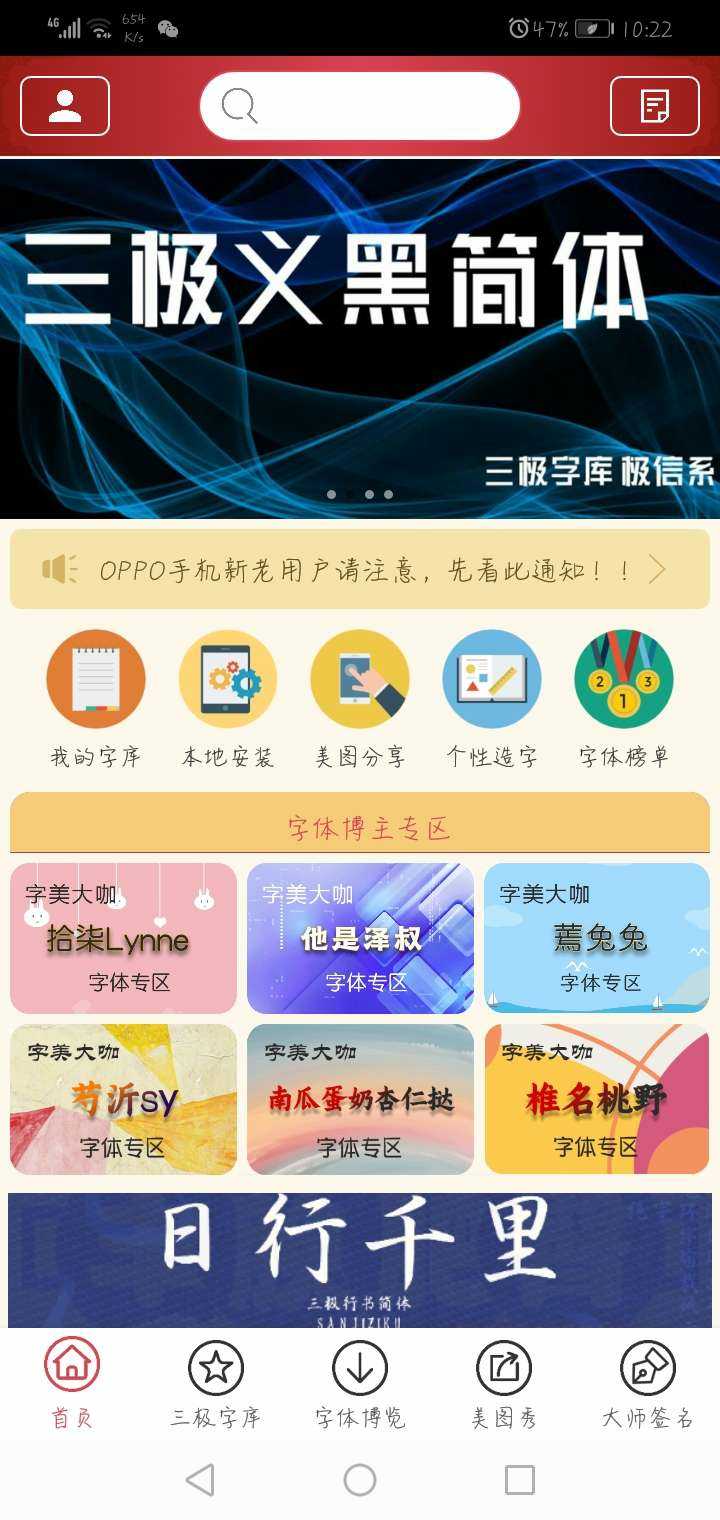Open 椎名桃野 font zone card

[597, 1098]
